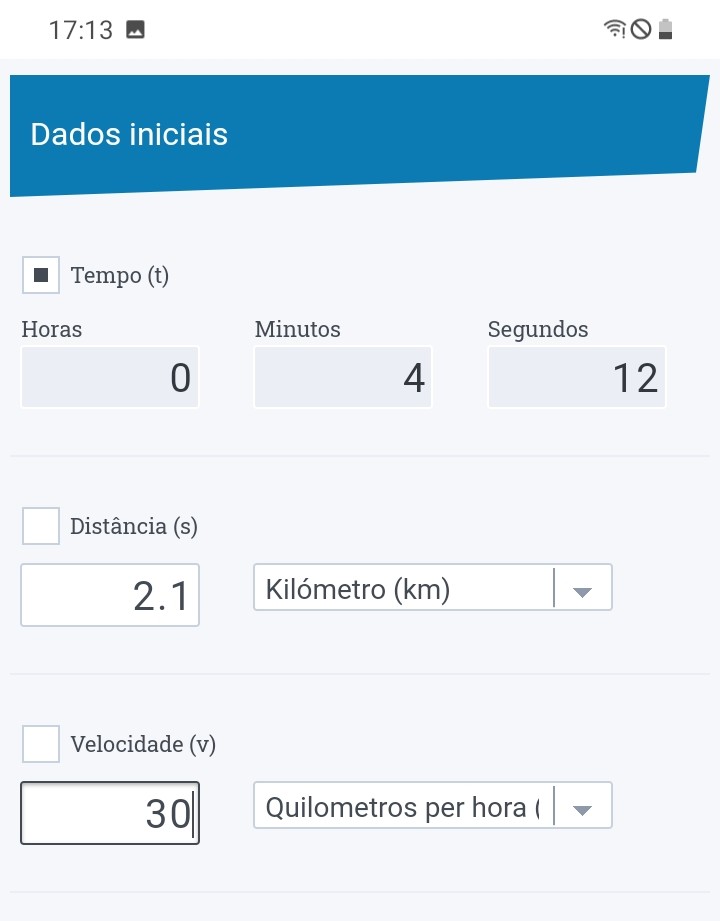Check the Velocidade (v) checkbox
The image size is (720, 921).
tap(41, 744)
